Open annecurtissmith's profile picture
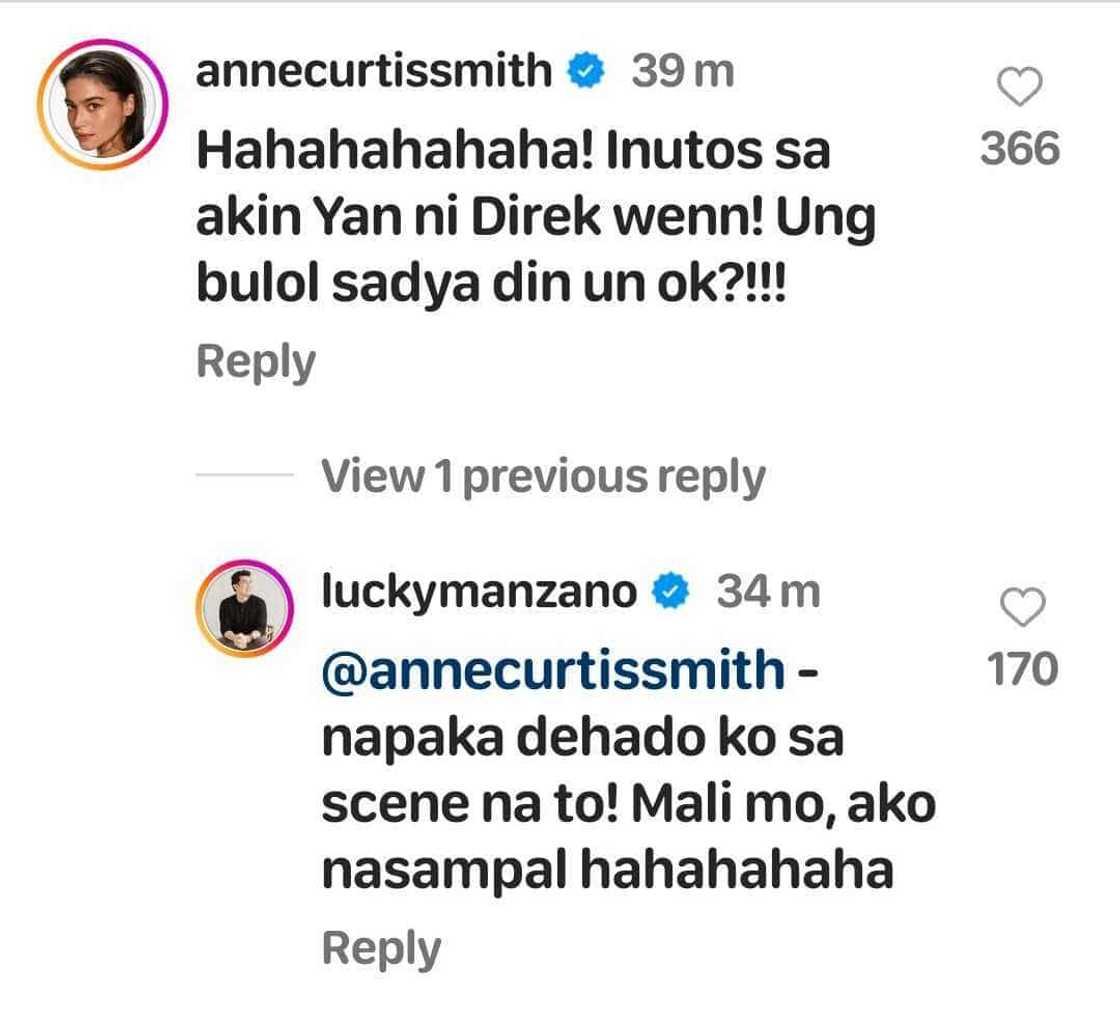Image resolution: width=1120 pixels, height=1017 pixels. [102, 104]
